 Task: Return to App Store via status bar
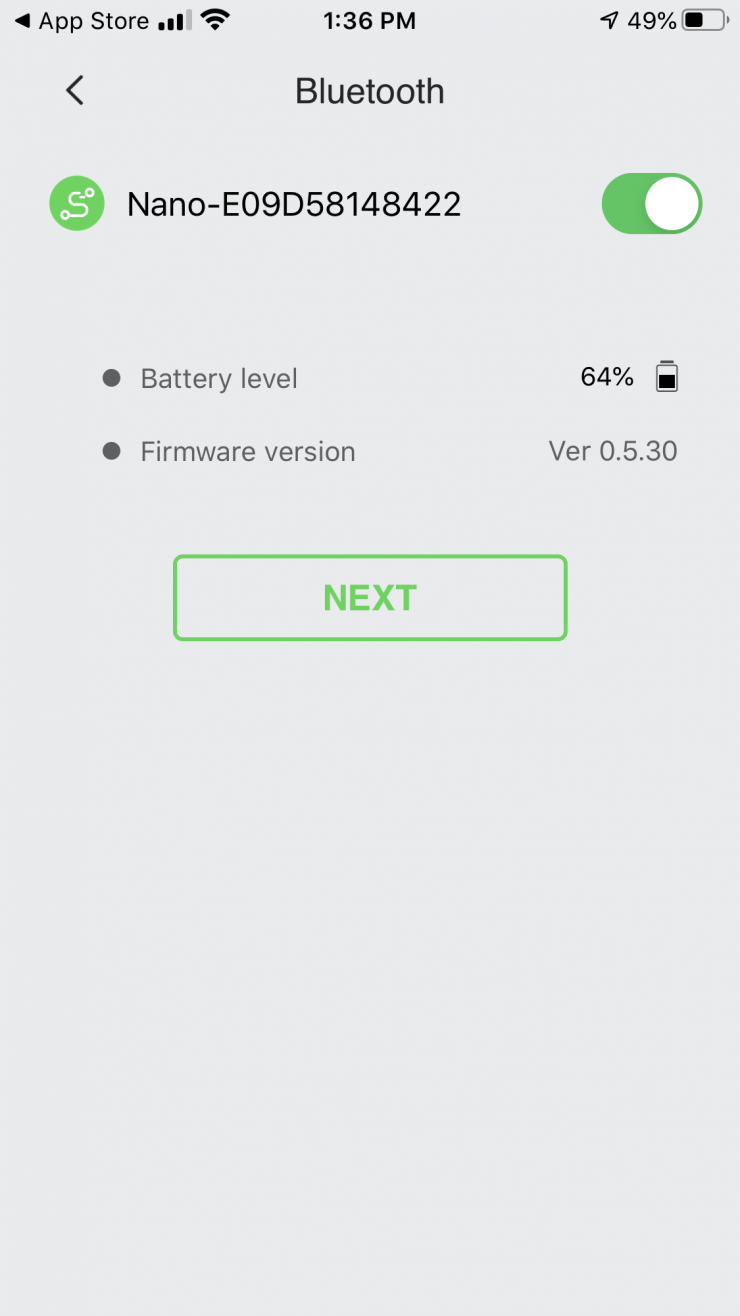82,21
